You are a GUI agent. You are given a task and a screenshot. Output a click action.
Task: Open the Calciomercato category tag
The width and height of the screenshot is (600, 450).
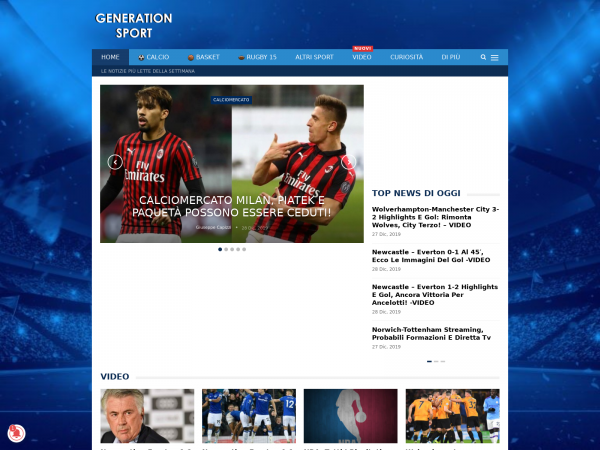[x=231, y=100]
